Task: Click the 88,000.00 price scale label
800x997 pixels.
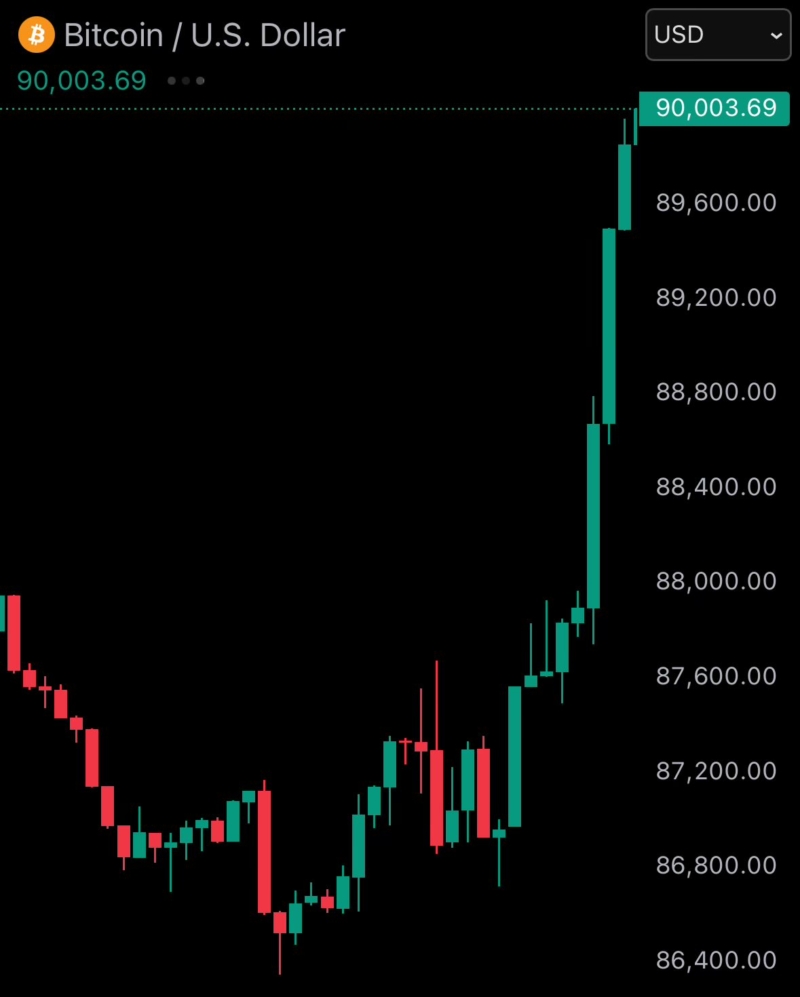Action: (715, 581)
